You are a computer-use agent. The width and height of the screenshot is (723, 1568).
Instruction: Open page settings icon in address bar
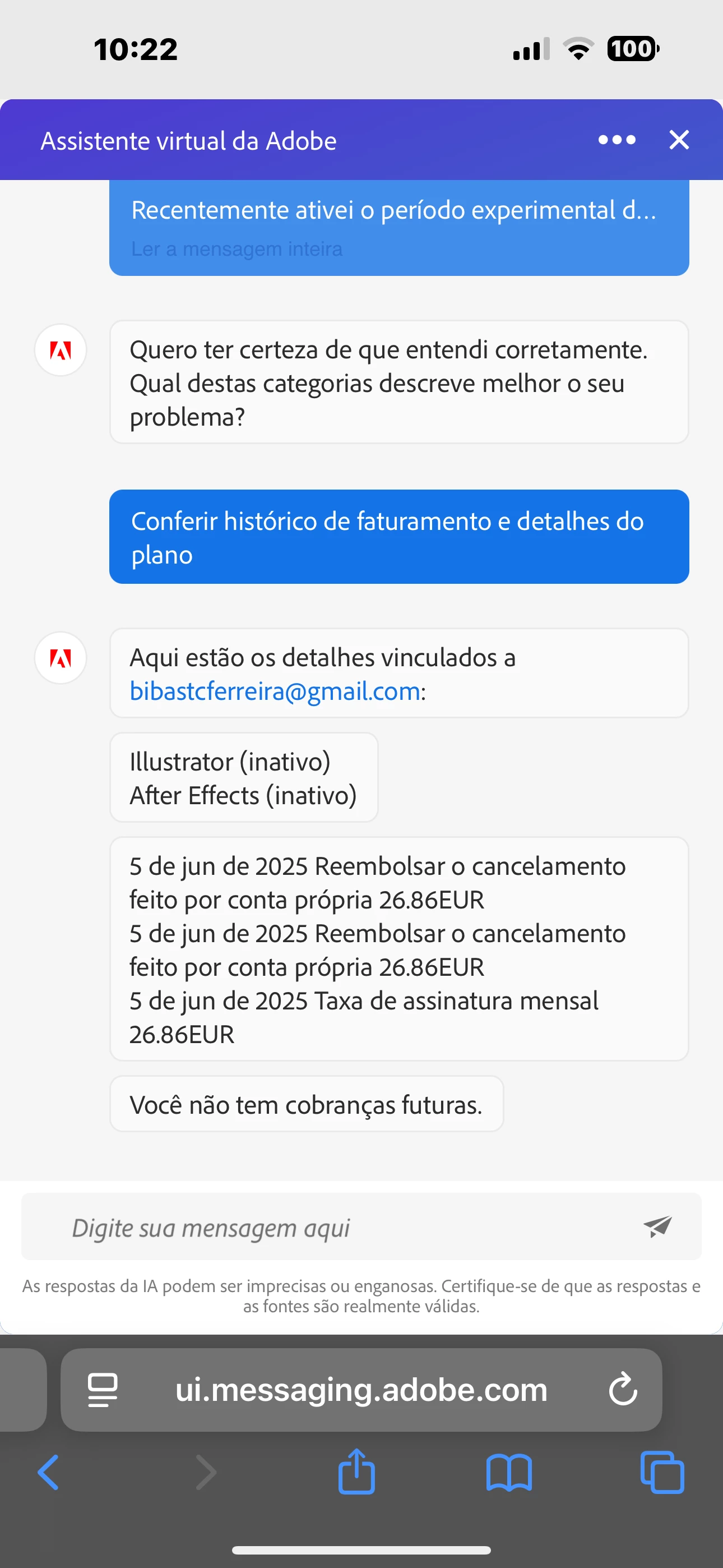(102, 1390)
